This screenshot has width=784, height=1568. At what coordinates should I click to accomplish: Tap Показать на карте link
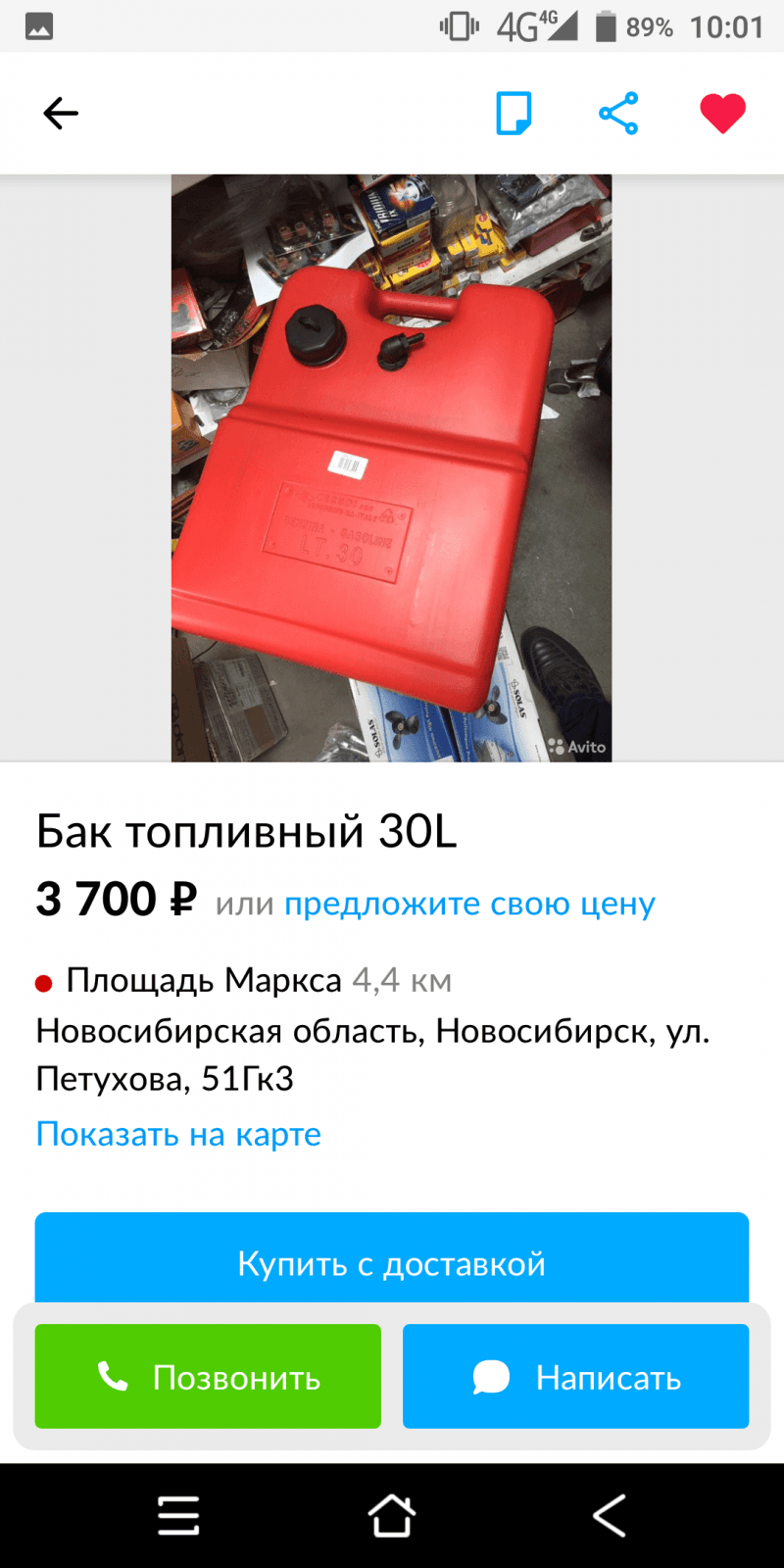pos(177,1134)
